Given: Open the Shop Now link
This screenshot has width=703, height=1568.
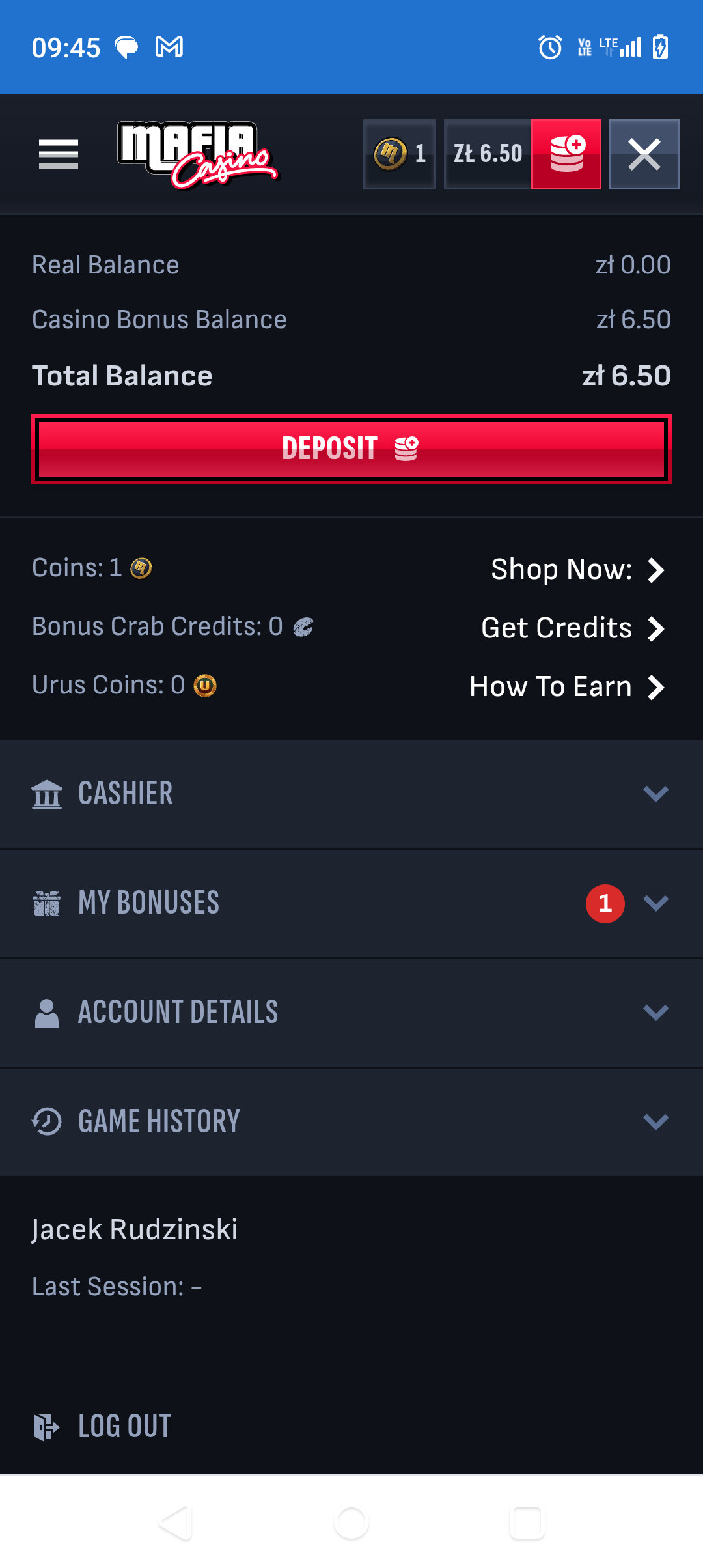Looking at the screenshot, I should coord(577,570).
